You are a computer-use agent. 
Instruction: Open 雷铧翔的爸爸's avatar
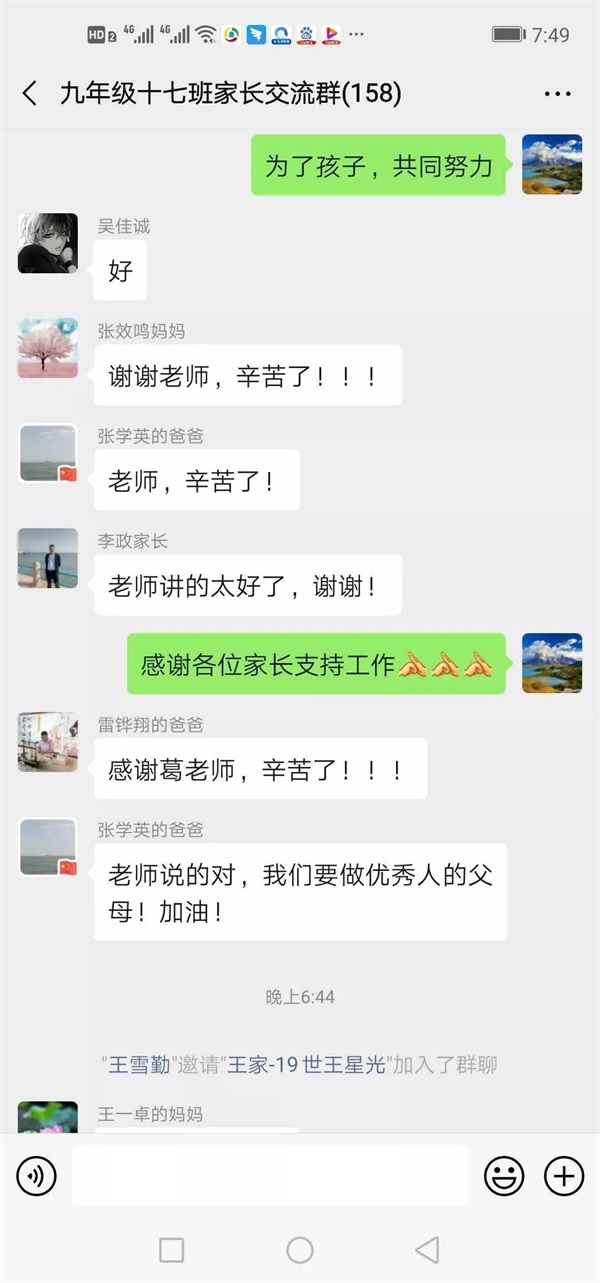pos(47,742)
